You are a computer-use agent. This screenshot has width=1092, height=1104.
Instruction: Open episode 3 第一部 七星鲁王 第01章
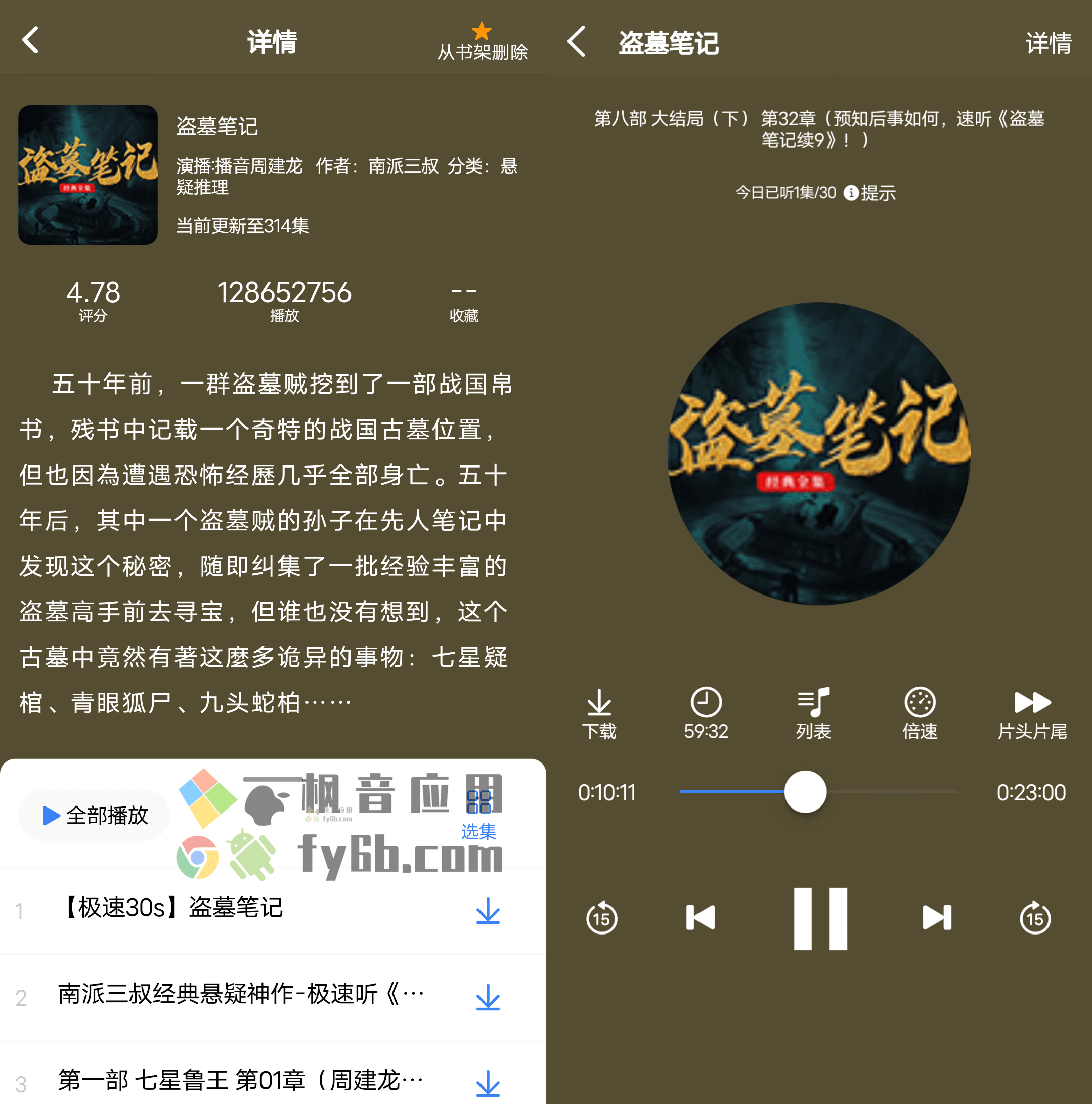[x=240, y=1080]
